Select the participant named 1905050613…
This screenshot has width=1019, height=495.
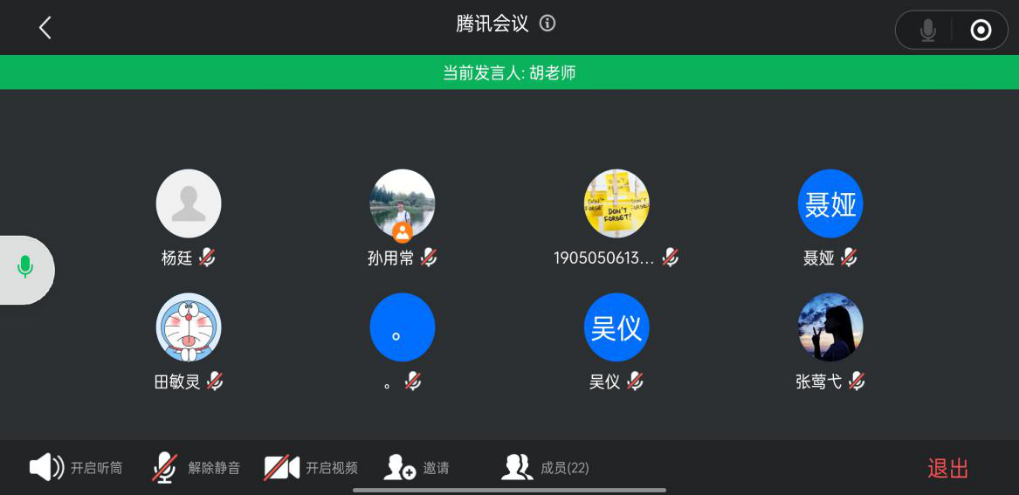[616, 204]
